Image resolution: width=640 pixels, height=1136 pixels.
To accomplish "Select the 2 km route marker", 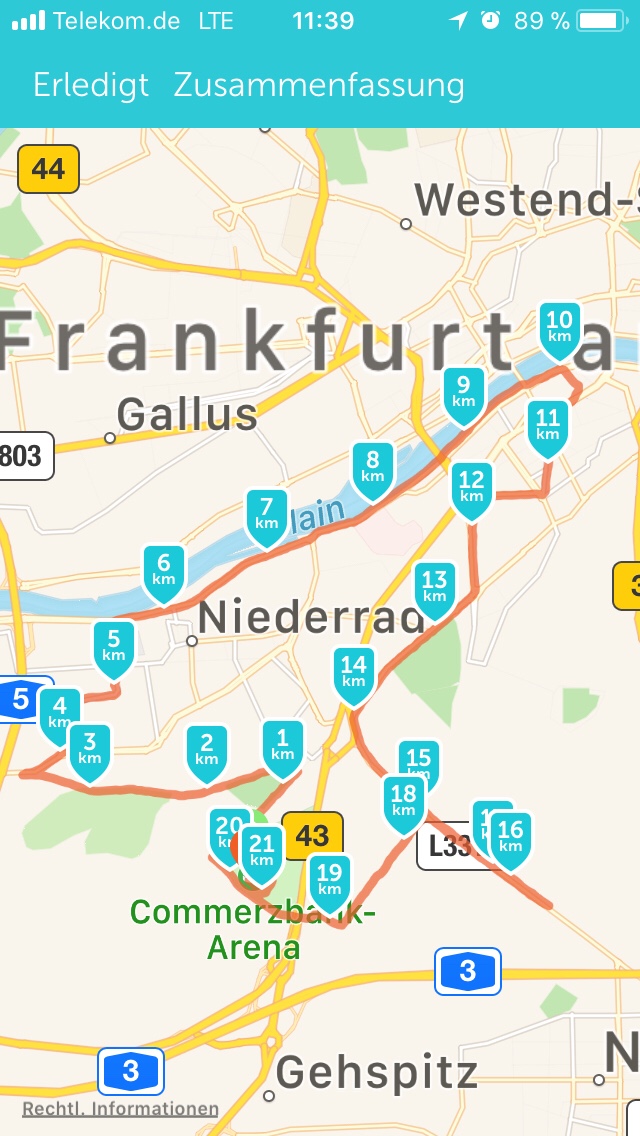I will 207,749.
